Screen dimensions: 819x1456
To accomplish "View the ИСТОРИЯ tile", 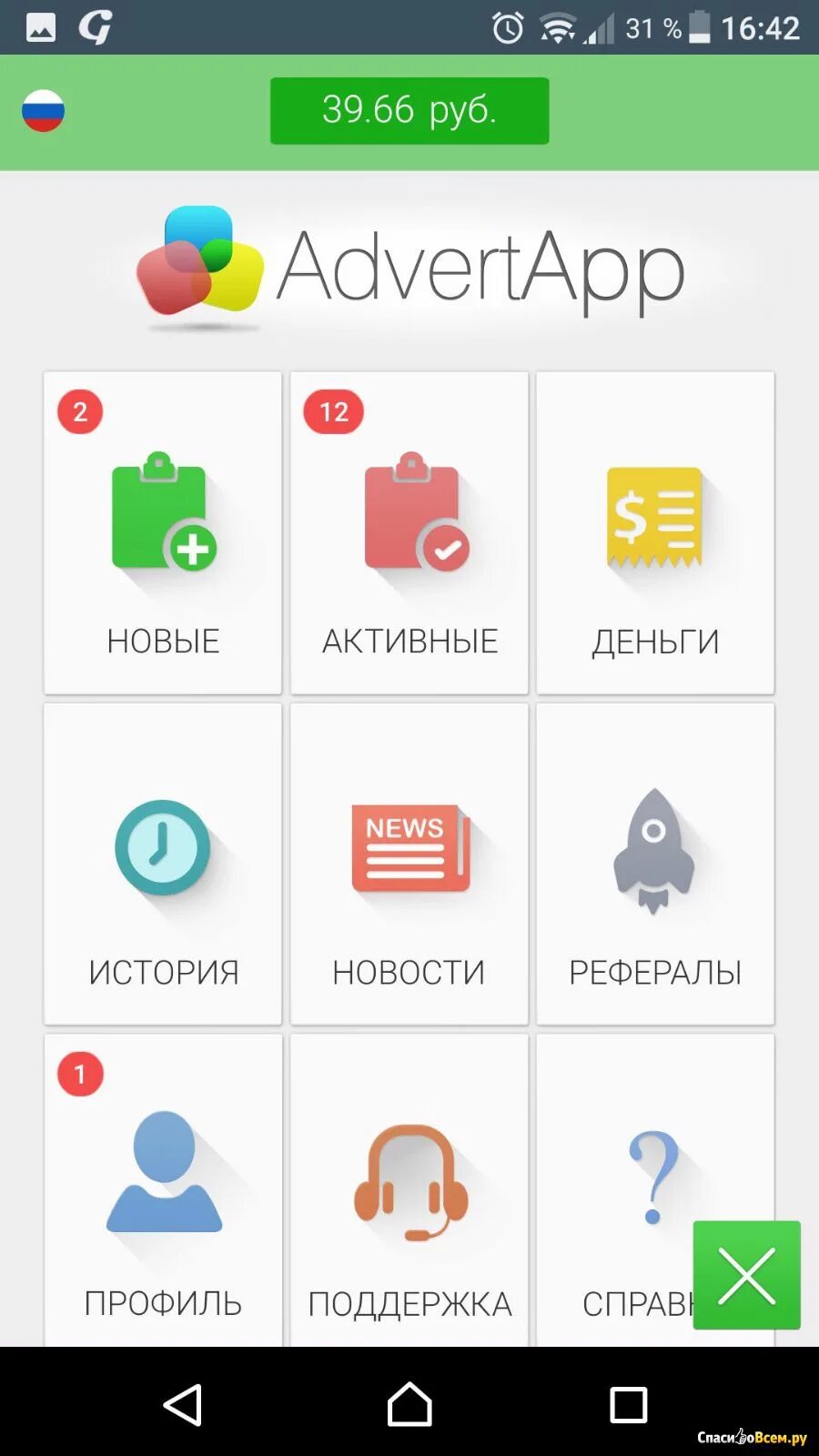I will click(x=163, y=864).
